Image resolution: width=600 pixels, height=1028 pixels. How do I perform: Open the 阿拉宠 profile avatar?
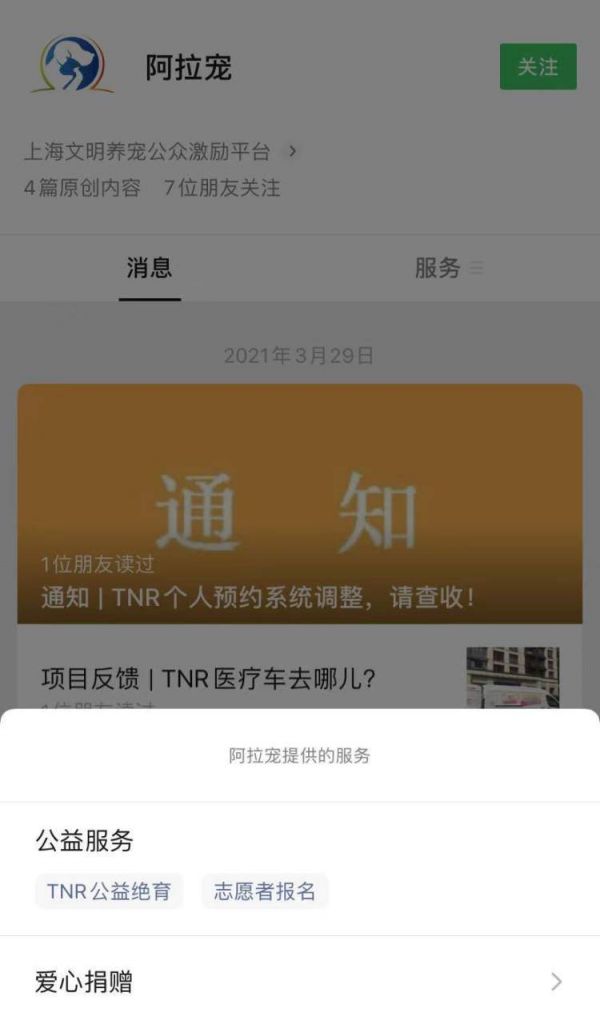(x=71, y=66)
